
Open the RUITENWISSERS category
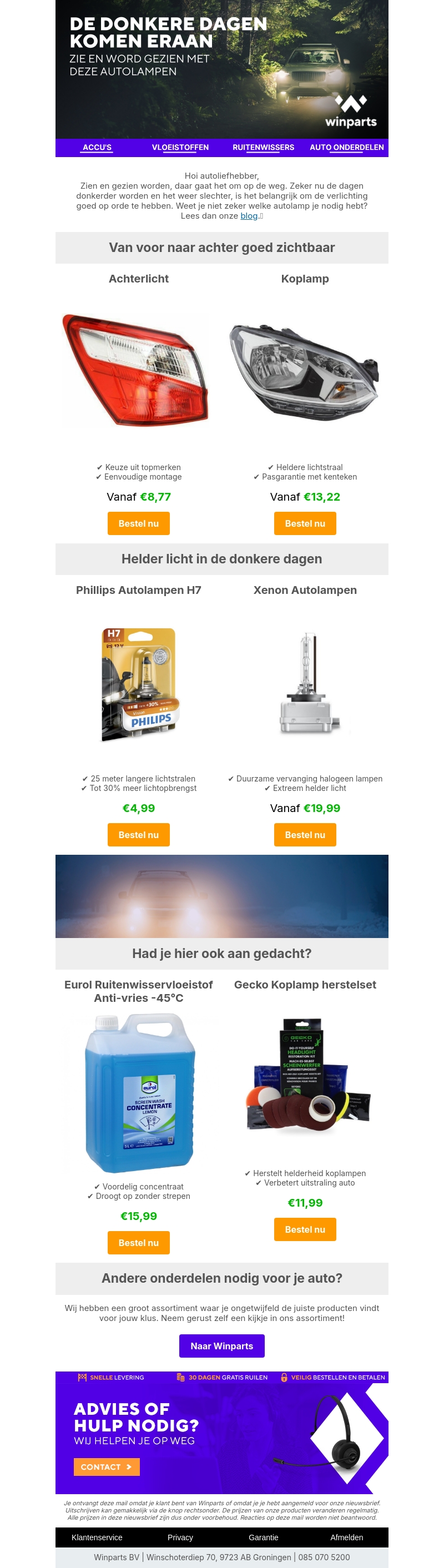(263, 147)
